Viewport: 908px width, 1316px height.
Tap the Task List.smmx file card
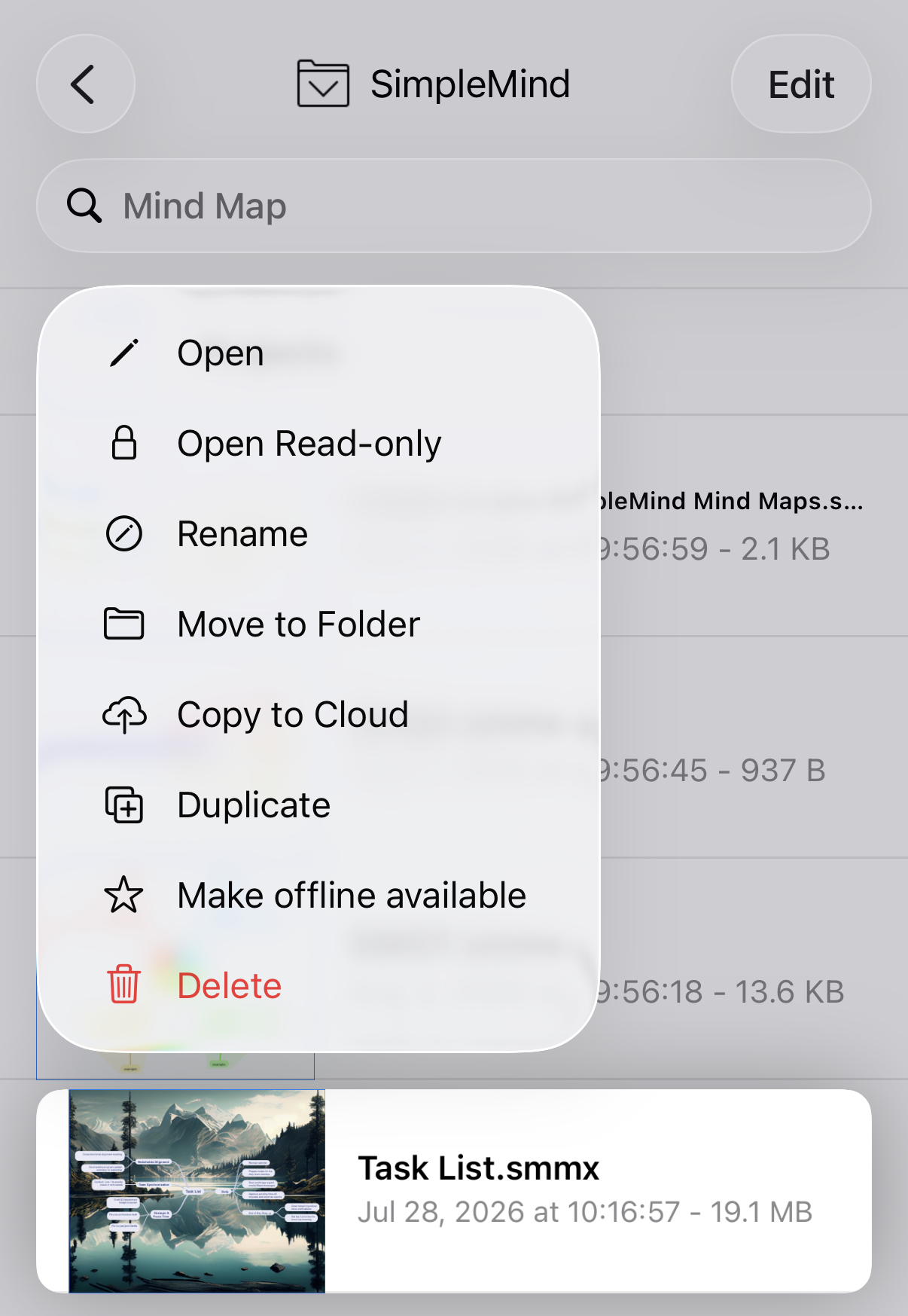454,1191
